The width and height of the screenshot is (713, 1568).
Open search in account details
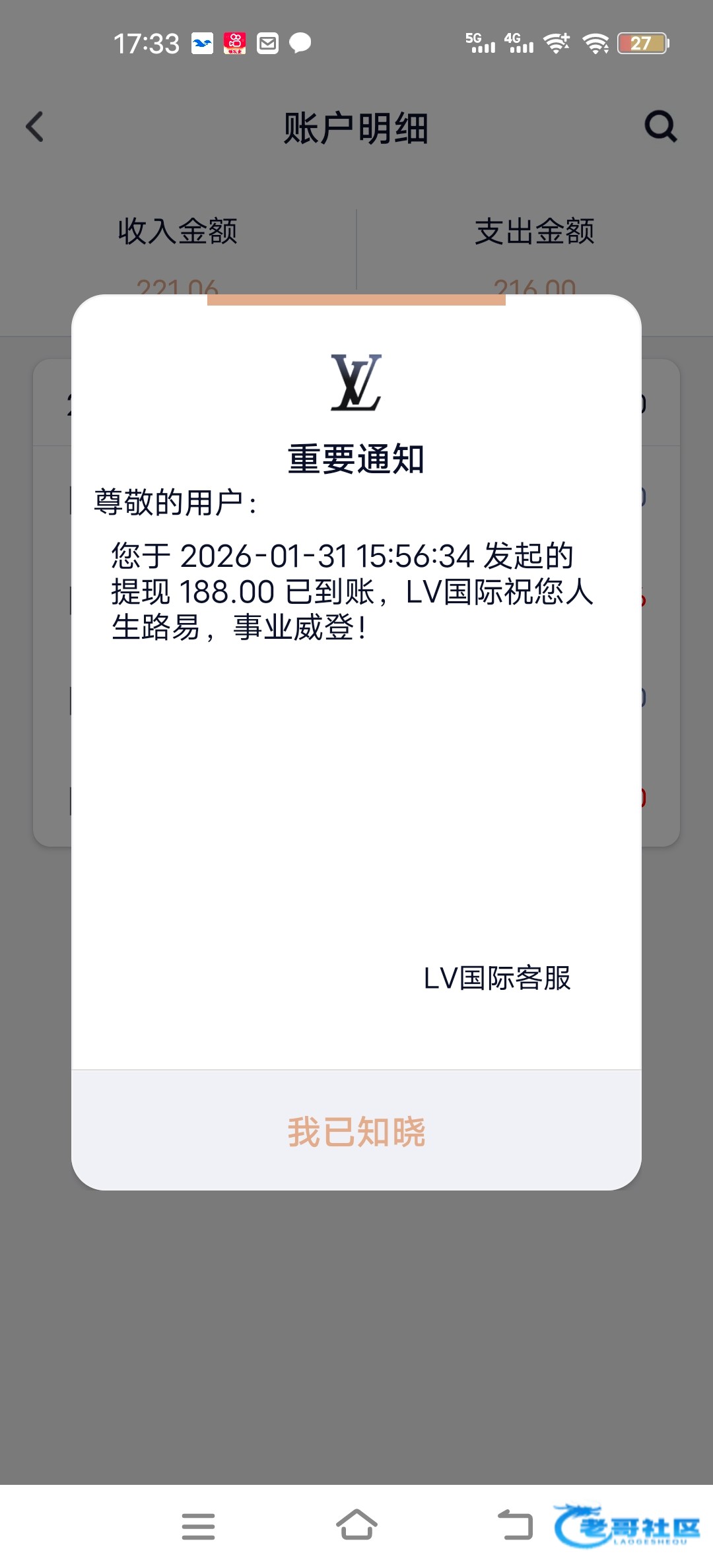coord(661,126)
